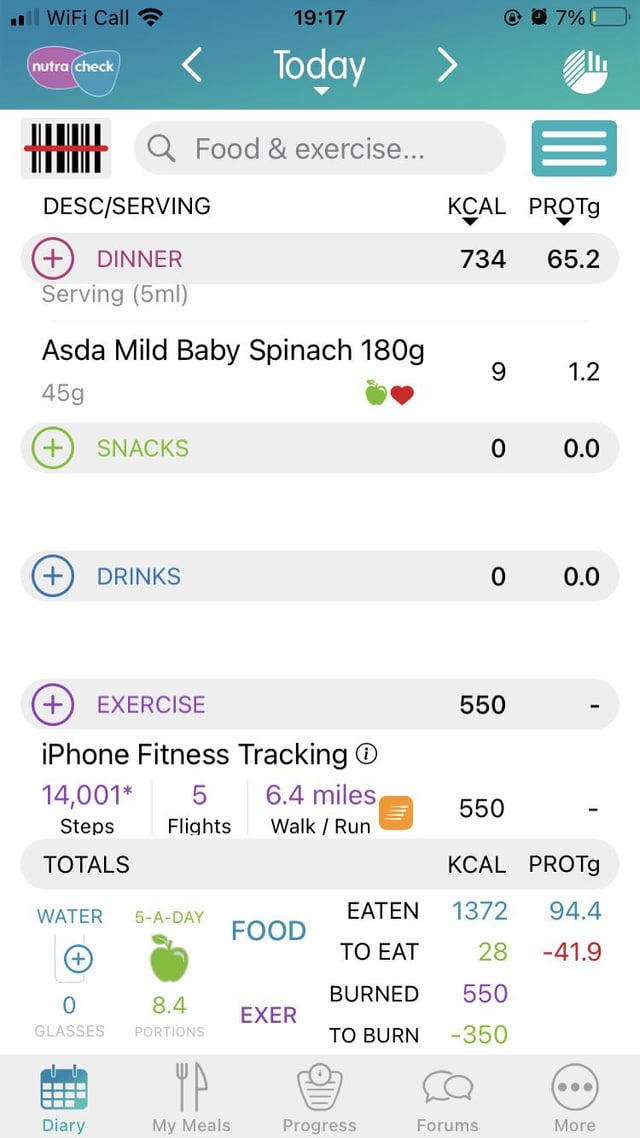The width and height of the screenshot is (640, 1138).
Task: Open the Today date picker
Action: click(319, 70)
